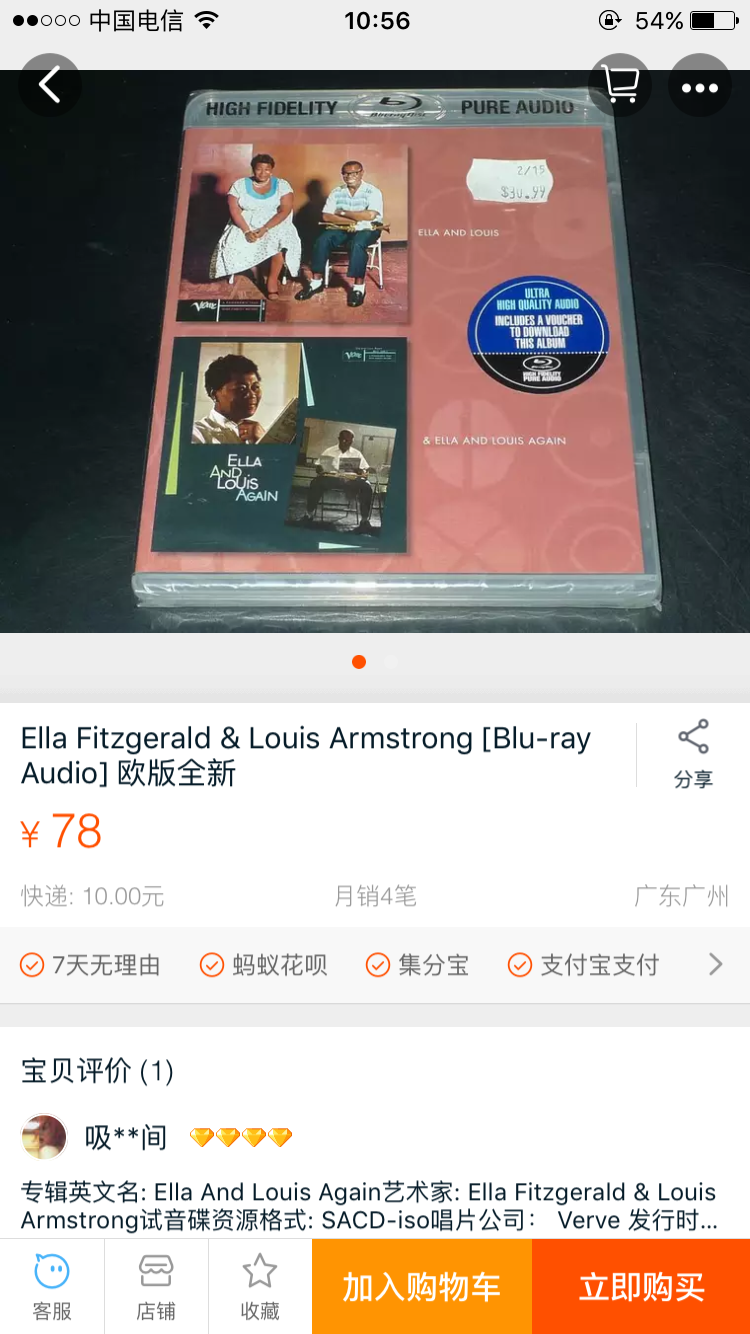Visit the seller's 店铺
Screen dimensions: 750x1334
(x=156, y=1288)
